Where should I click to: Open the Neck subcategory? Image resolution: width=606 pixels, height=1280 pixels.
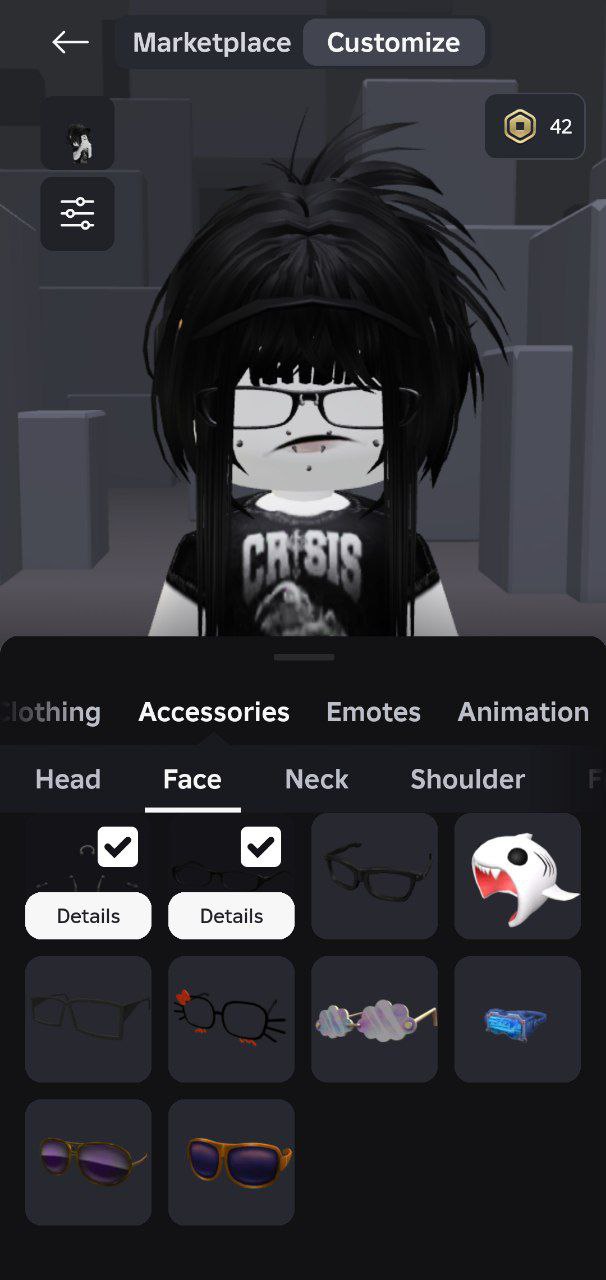tap(316, 779)
